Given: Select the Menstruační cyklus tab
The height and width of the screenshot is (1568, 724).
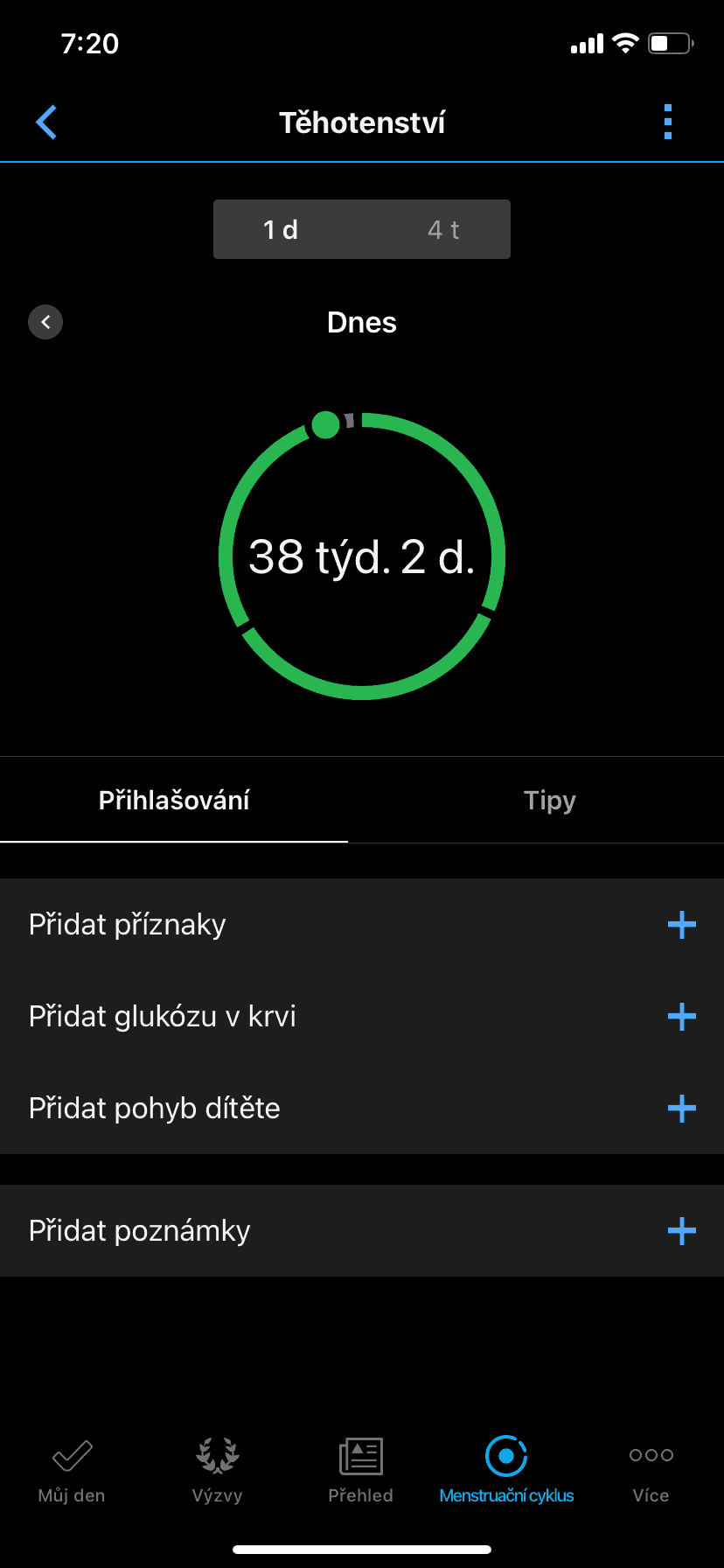Looking at the screenshot, I should click(x=506, y=1470).
